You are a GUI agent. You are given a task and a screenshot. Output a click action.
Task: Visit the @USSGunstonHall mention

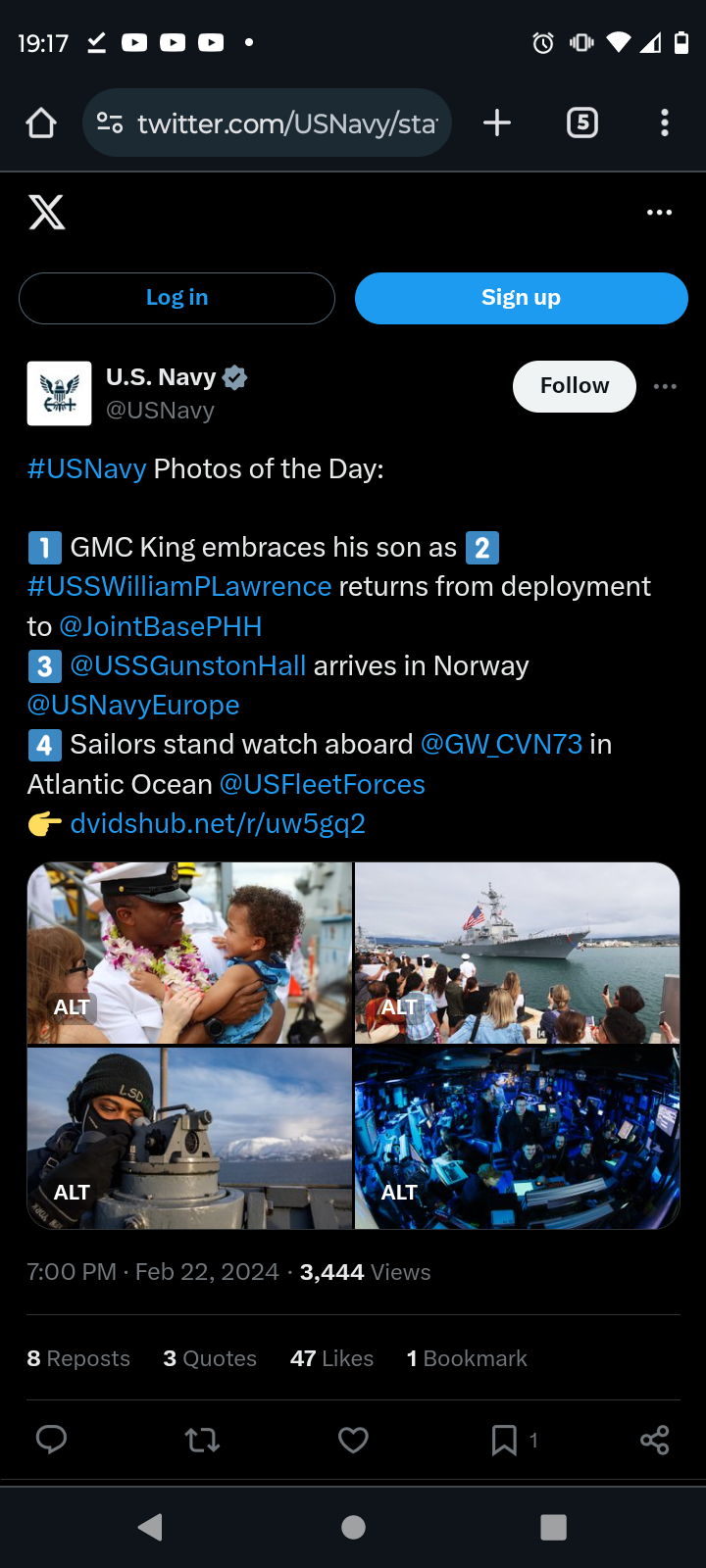coord(188,665)
